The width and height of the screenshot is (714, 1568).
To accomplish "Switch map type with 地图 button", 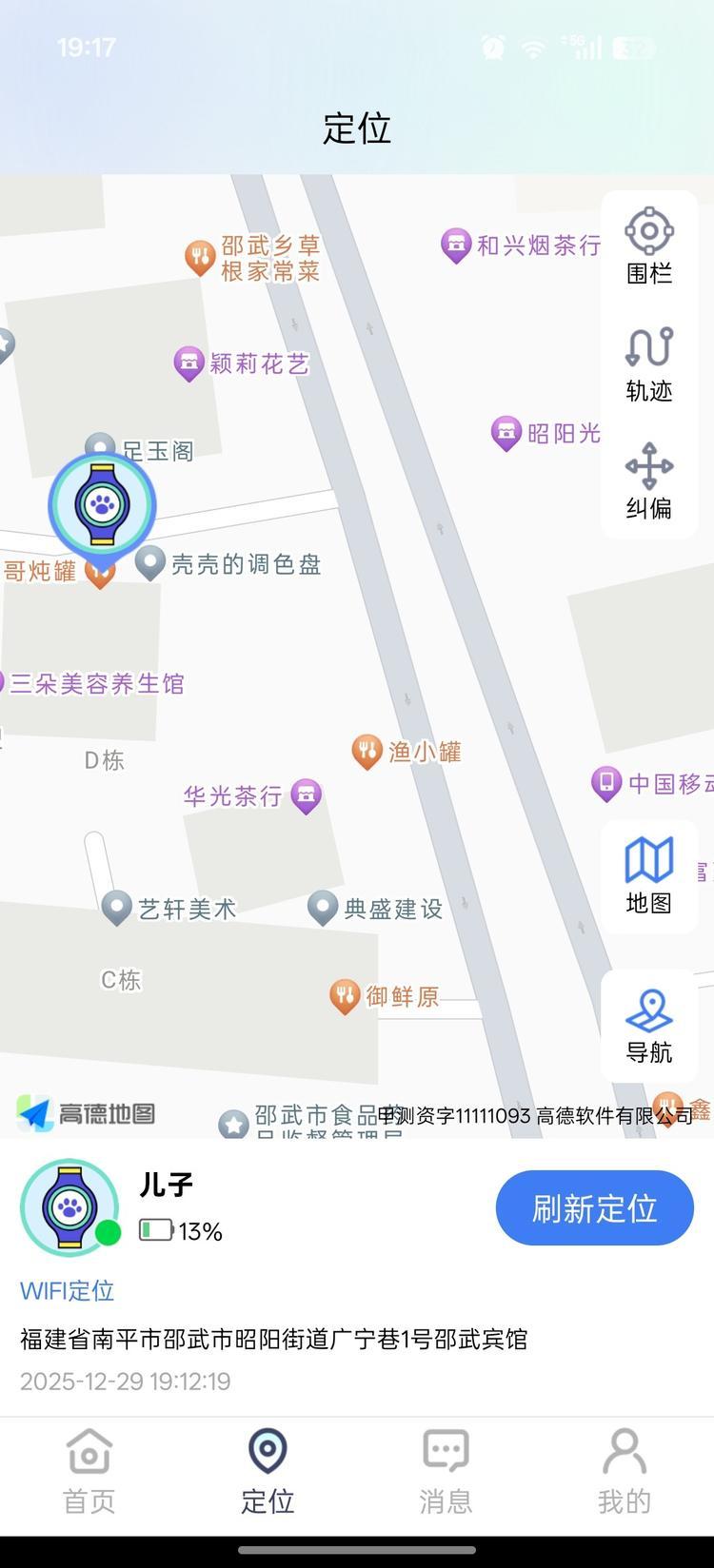I will click(x=649, y=875).
